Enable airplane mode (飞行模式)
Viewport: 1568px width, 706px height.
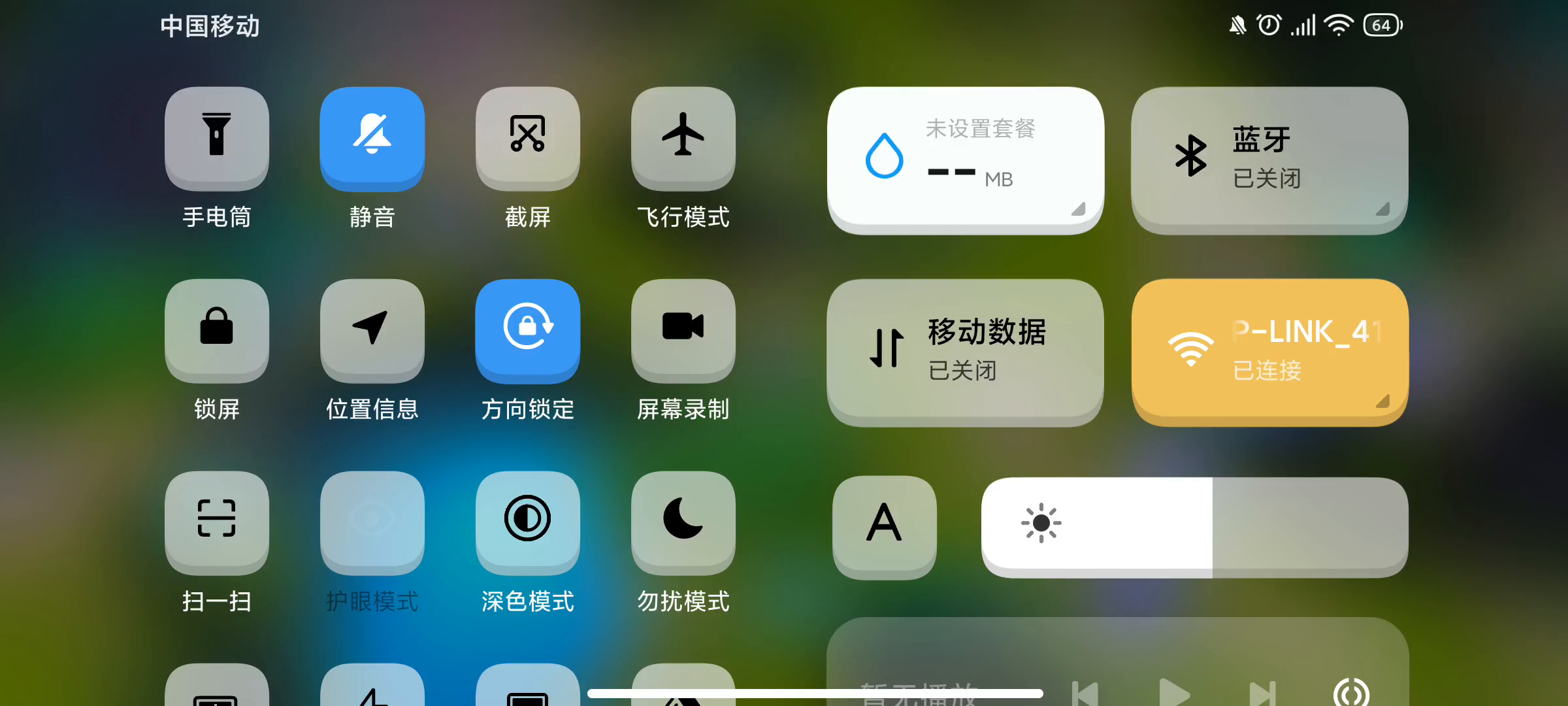point(683,138)
